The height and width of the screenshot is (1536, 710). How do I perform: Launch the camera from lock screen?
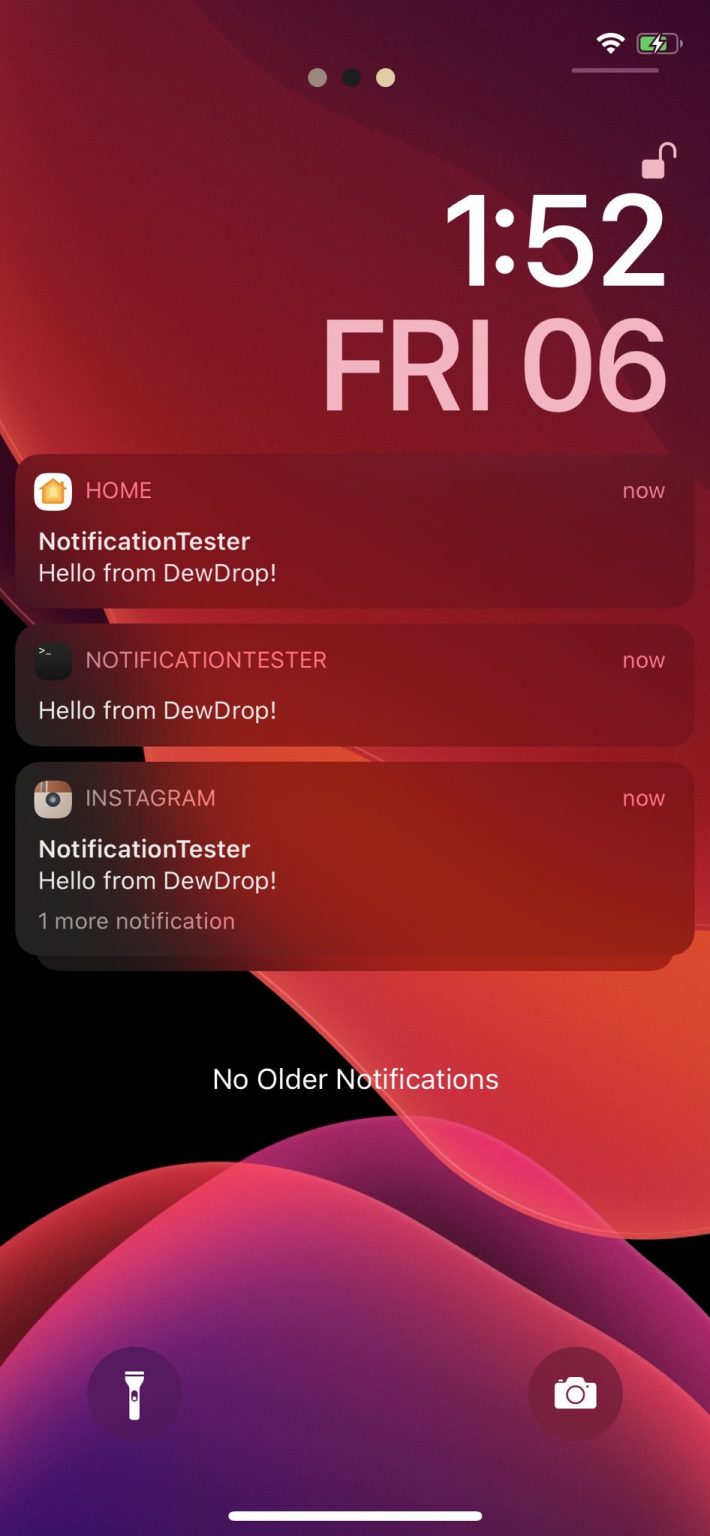pos(575,1394)
